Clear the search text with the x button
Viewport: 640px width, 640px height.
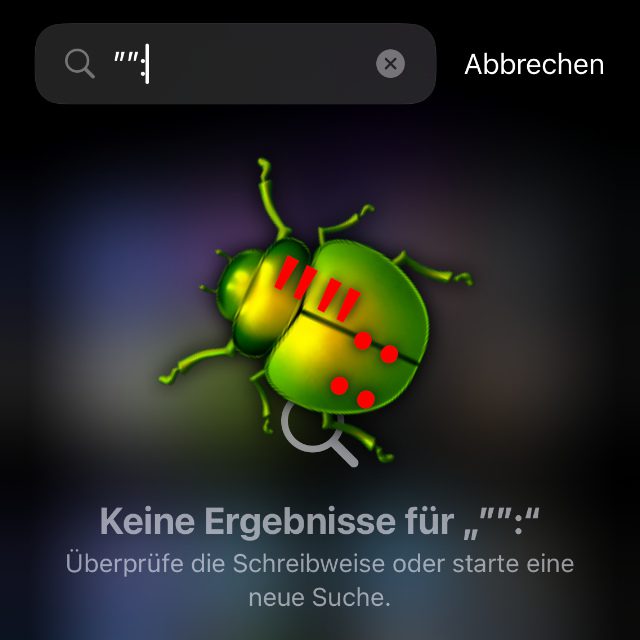tap(390, 65)
